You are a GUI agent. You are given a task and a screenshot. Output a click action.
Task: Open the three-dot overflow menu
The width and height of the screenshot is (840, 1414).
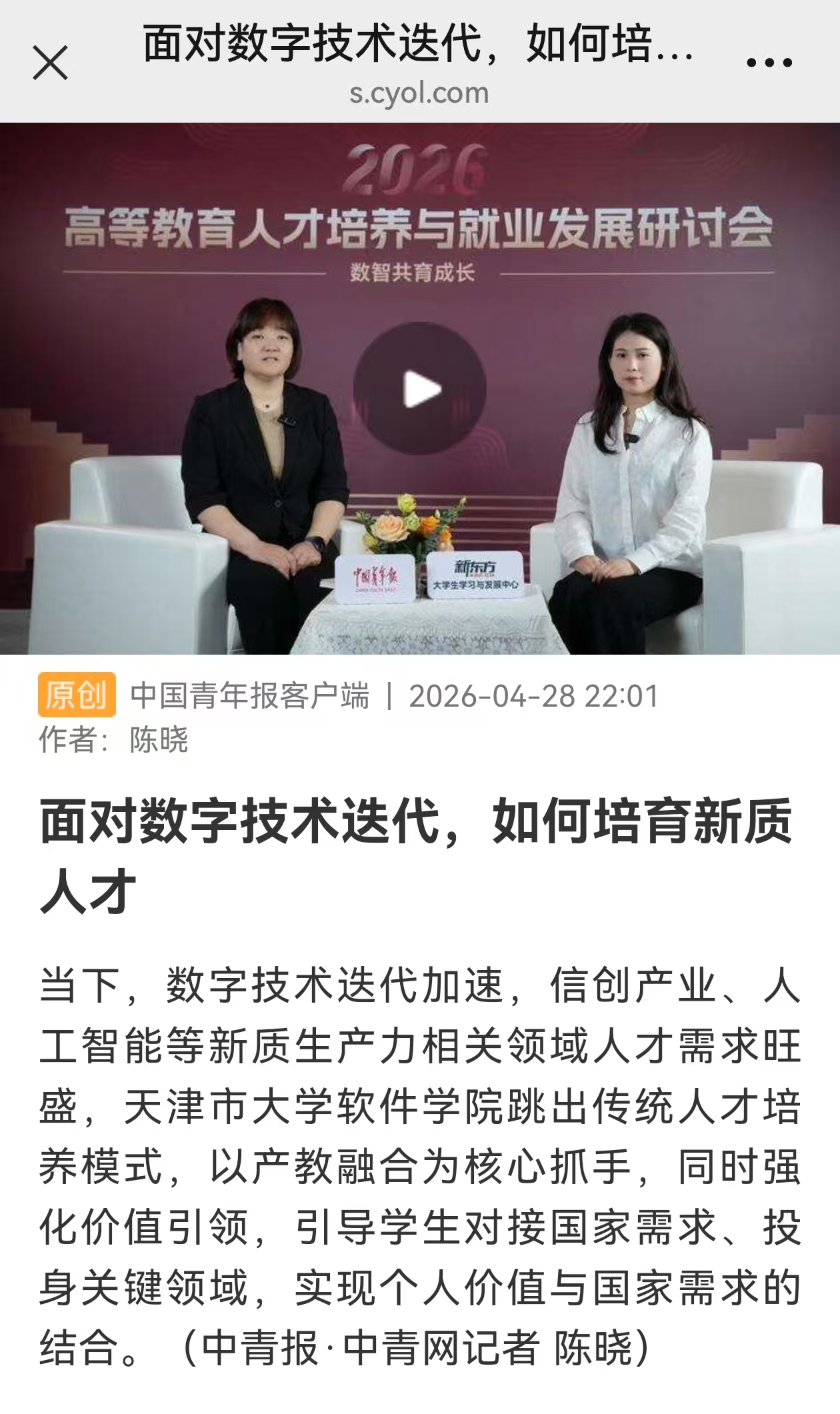click(x=769, y=63)
